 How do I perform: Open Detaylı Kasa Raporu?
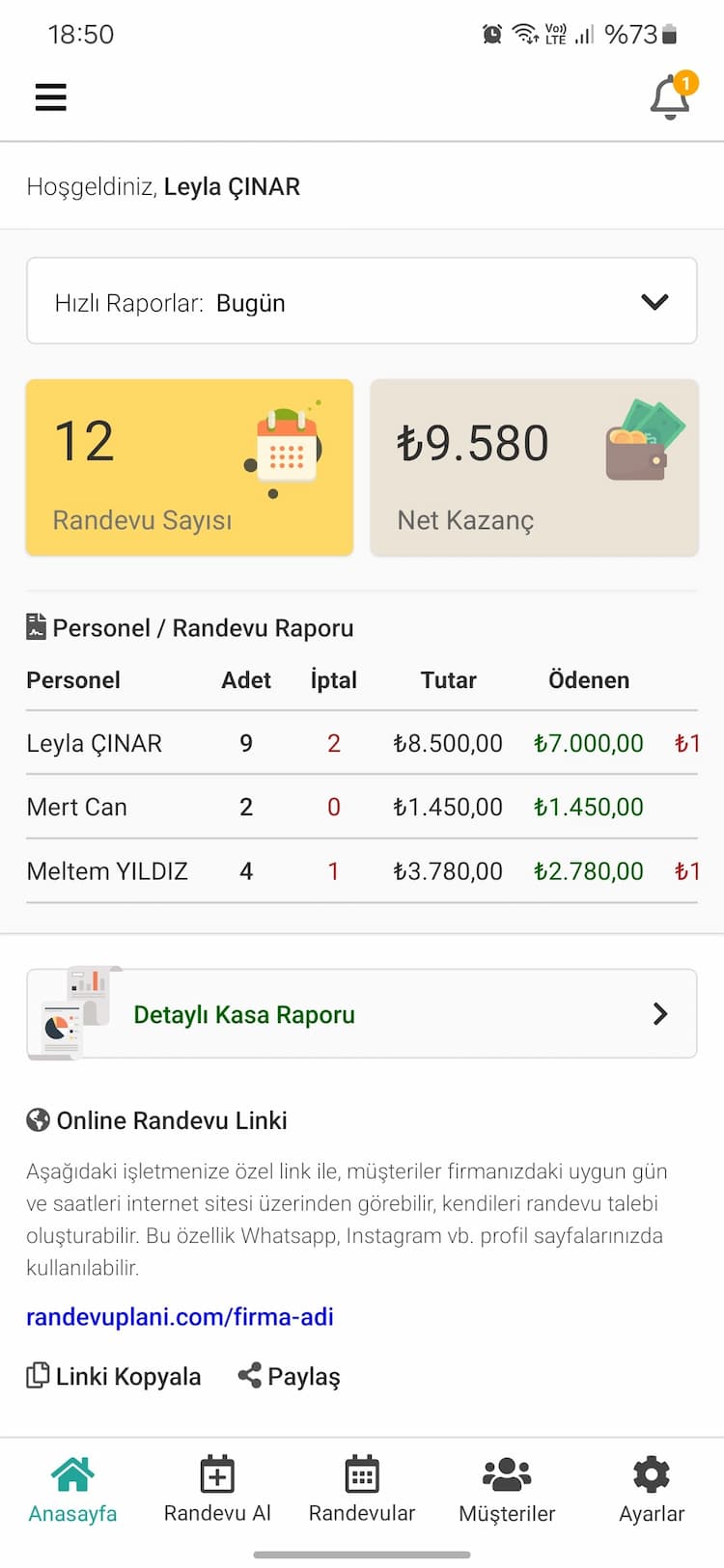(362, 1014)
